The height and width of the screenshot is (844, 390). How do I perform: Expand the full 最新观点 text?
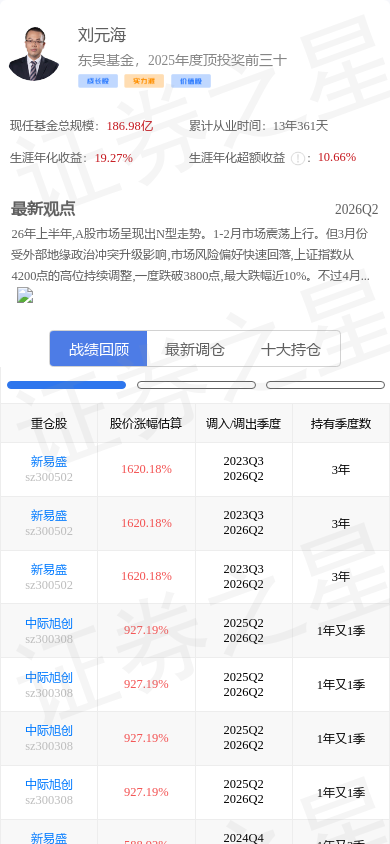[x=25, y=296]
